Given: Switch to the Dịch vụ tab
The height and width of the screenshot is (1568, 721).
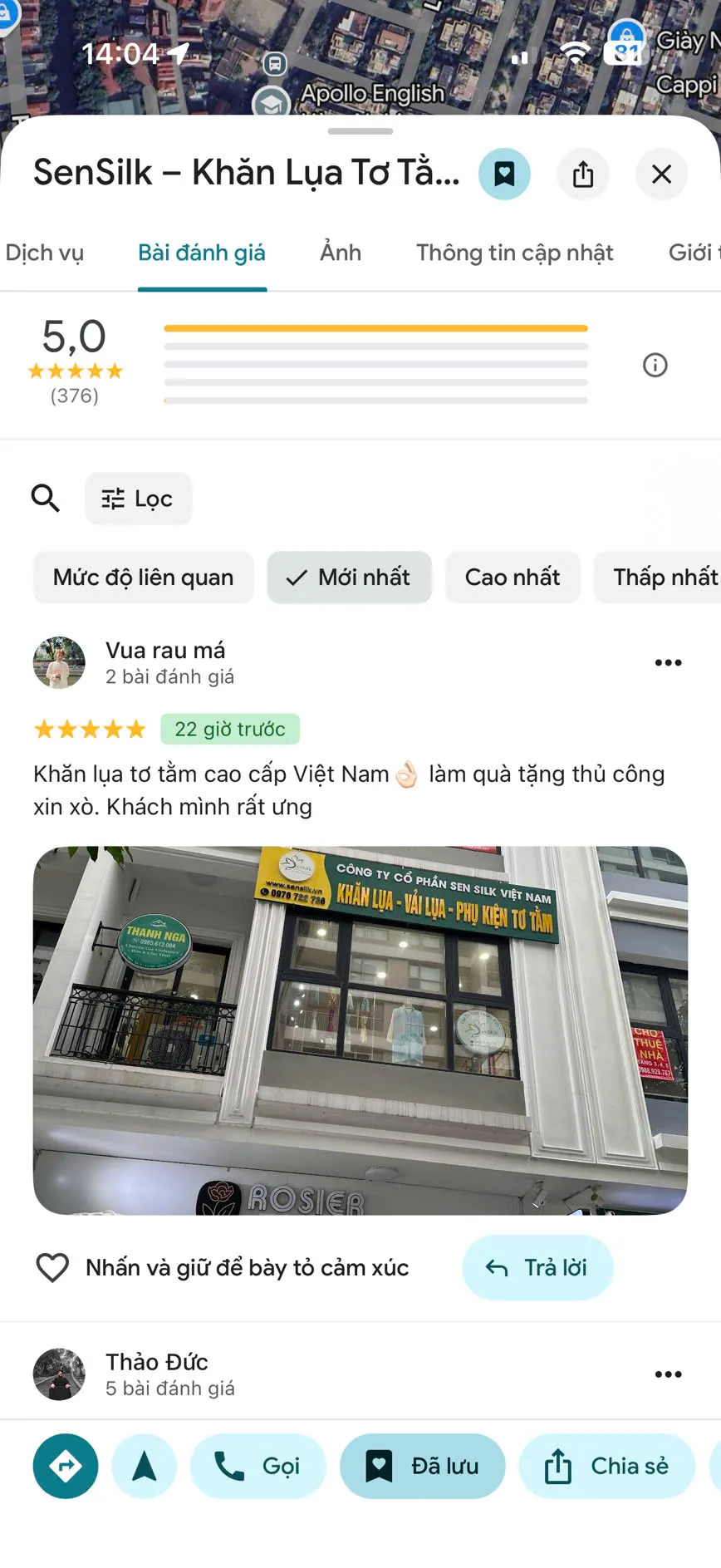Looking at the screenshot, I should pos(45,253).
